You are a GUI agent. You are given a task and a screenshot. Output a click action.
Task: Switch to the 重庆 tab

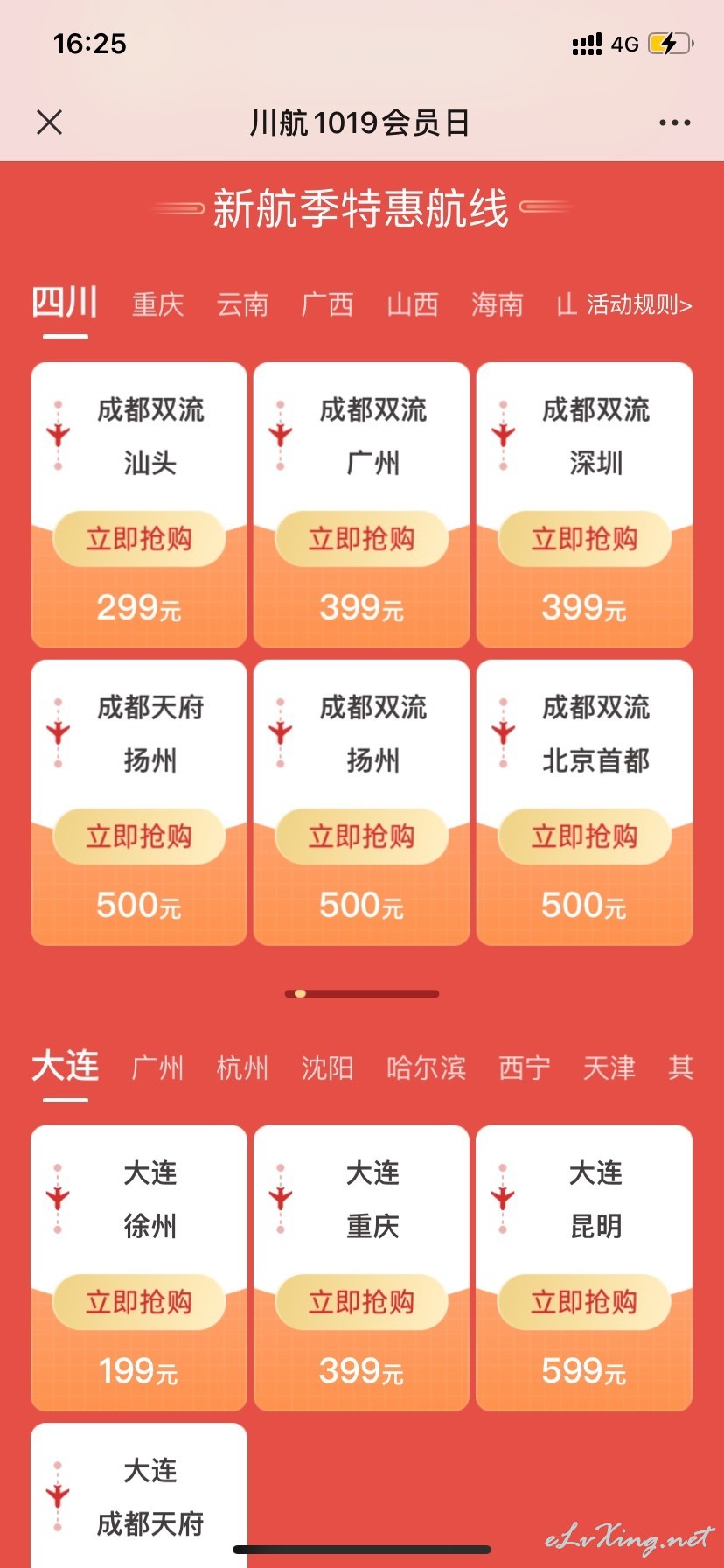point(158,304)
